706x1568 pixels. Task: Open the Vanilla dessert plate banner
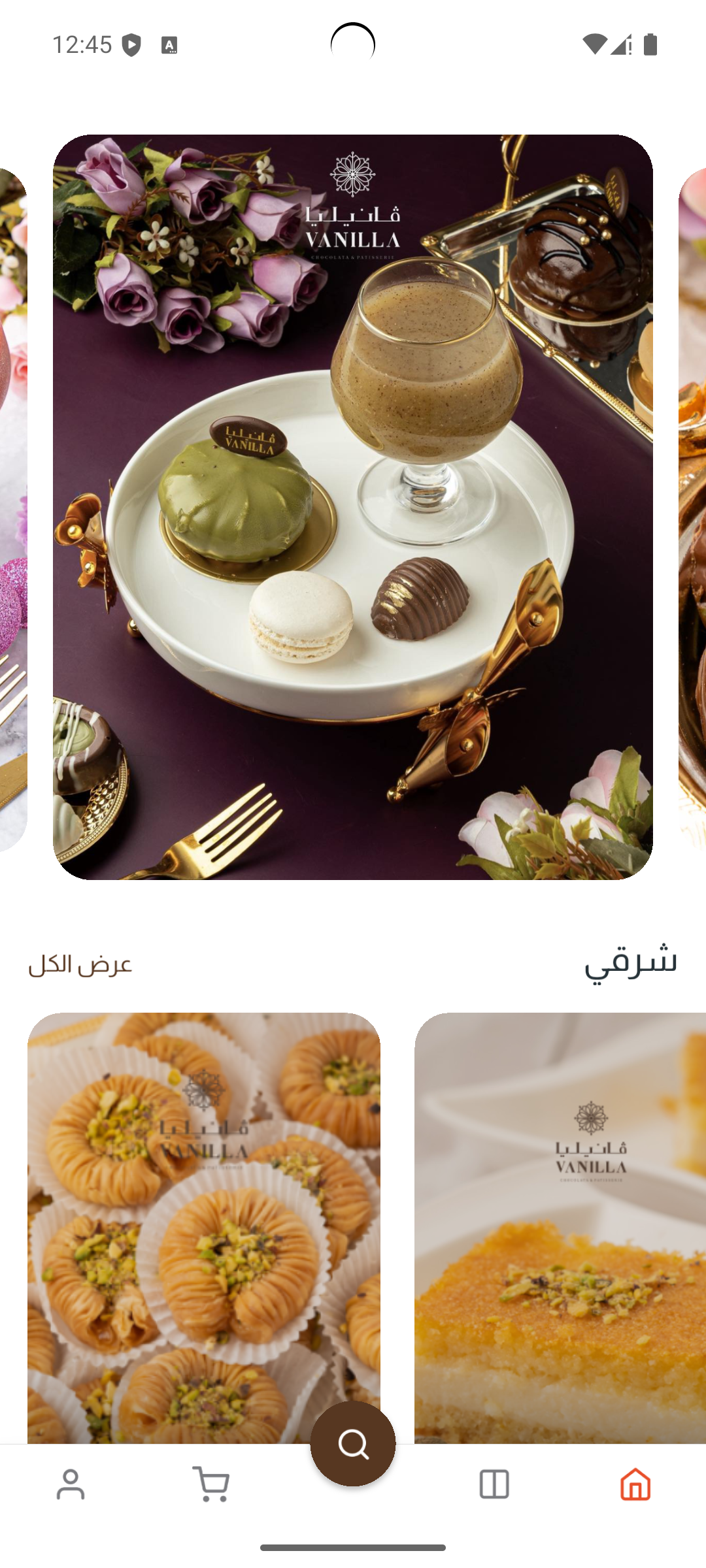tap(353, 507)
